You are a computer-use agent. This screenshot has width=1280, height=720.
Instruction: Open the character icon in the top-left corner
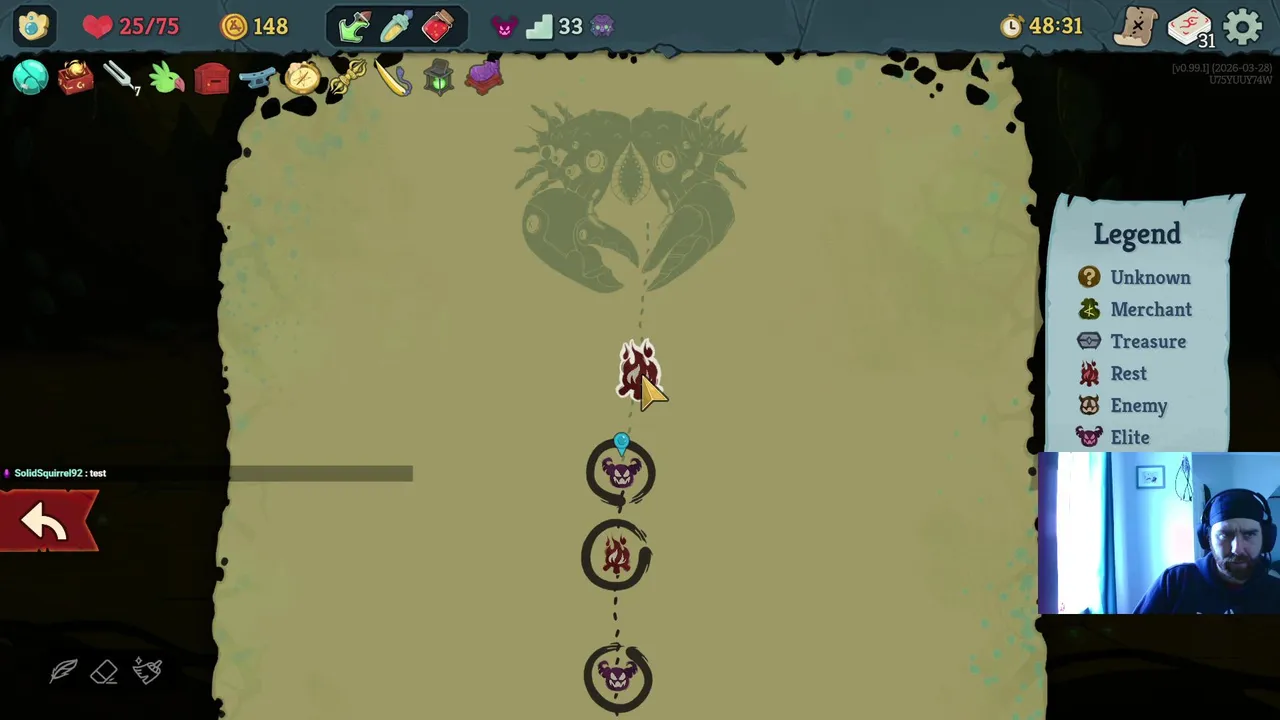pyautogui.click(x=33, y=26)
